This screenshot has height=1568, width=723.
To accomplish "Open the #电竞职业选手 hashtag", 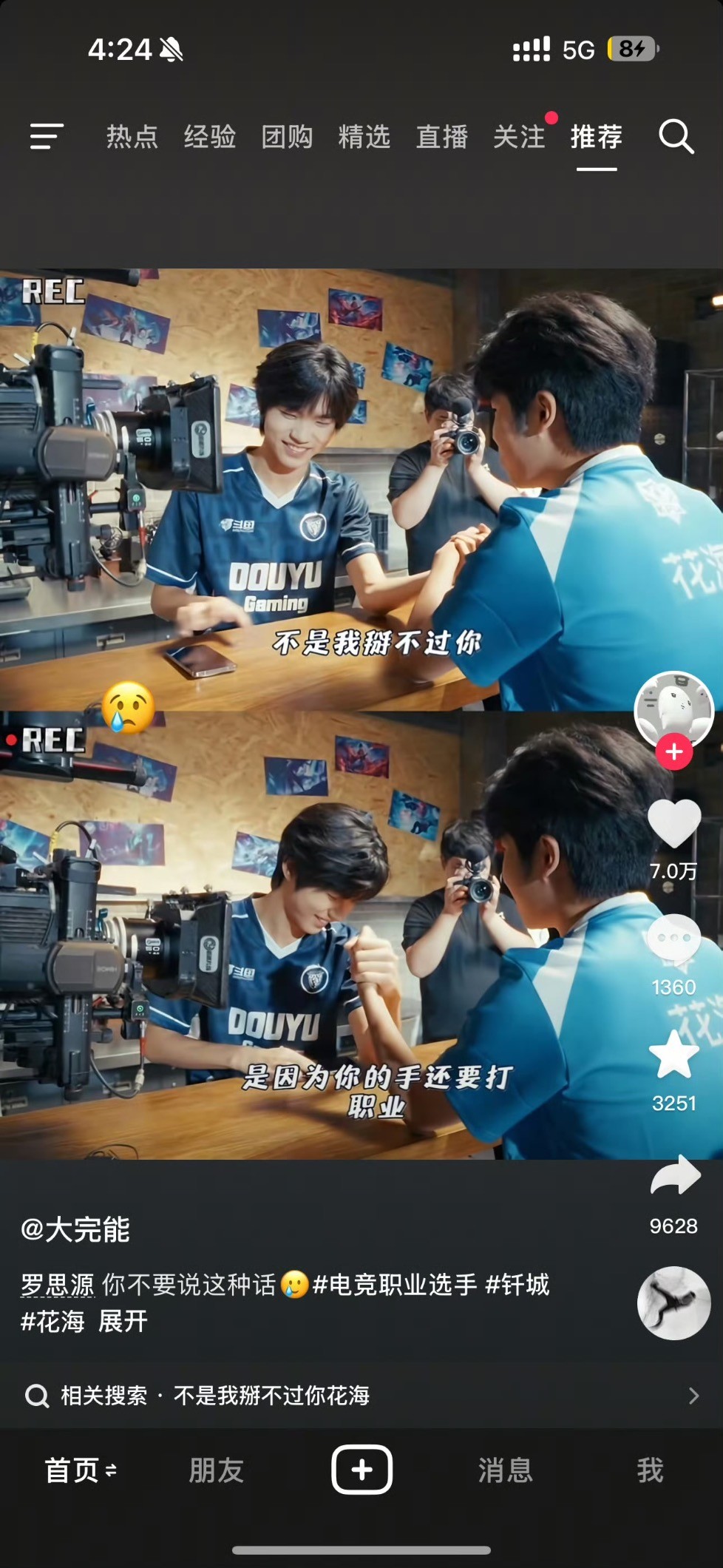I will pyautogui.click(x=395, y=1285).
